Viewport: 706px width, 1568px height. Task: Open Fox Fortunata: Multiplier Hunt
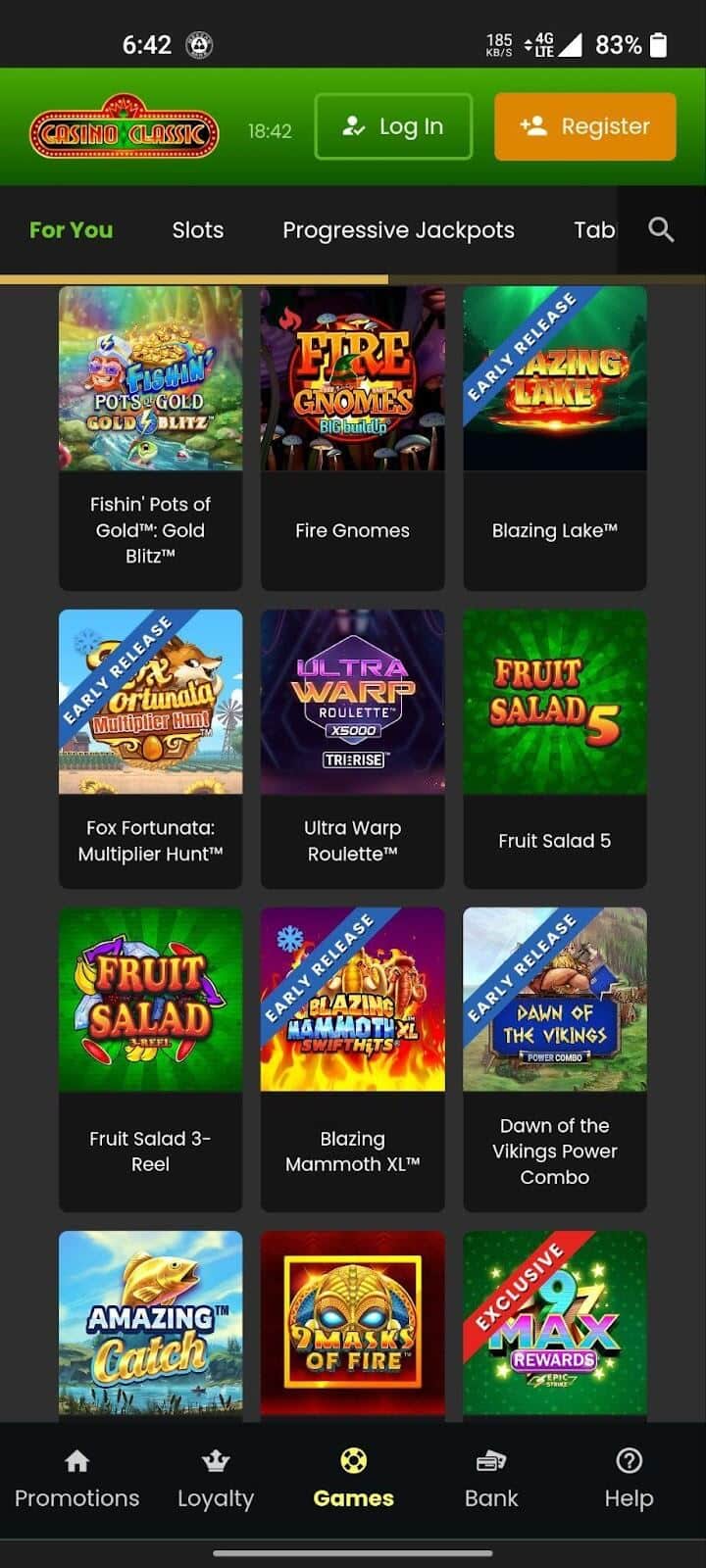pyautogui.click(x=150, y=703)
